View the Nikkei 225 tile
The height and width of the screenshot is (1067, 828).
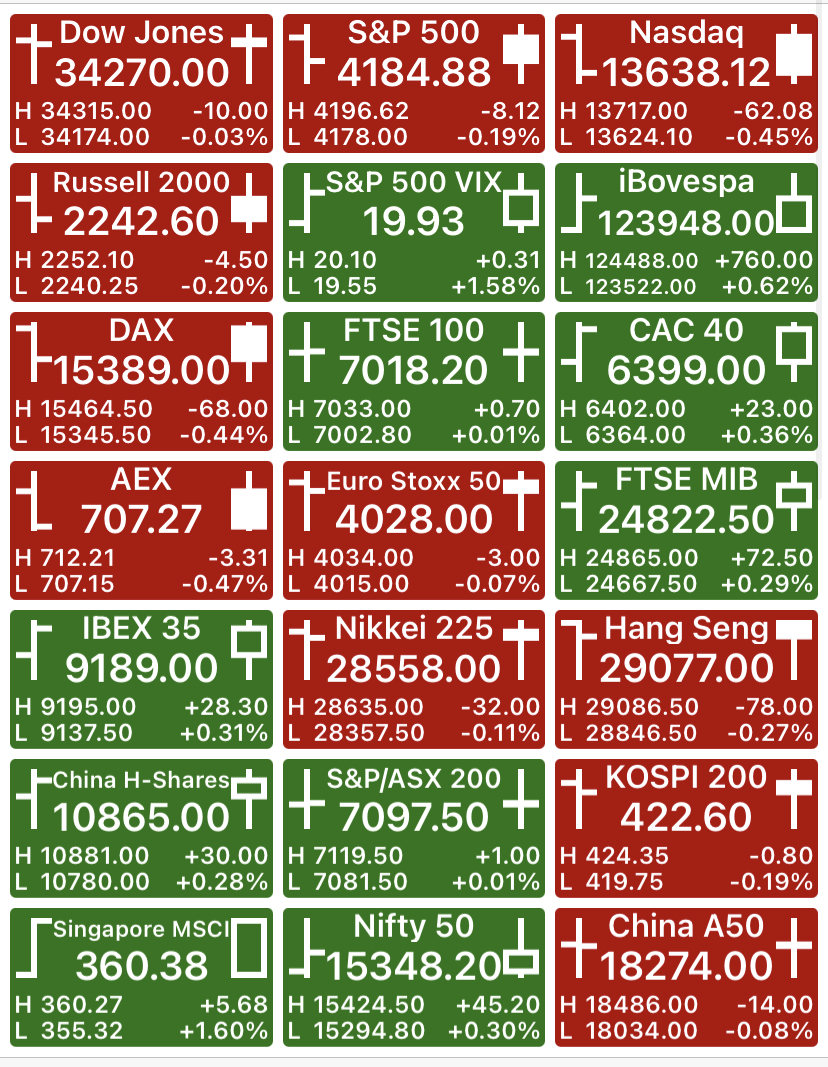tap(414, 679)
